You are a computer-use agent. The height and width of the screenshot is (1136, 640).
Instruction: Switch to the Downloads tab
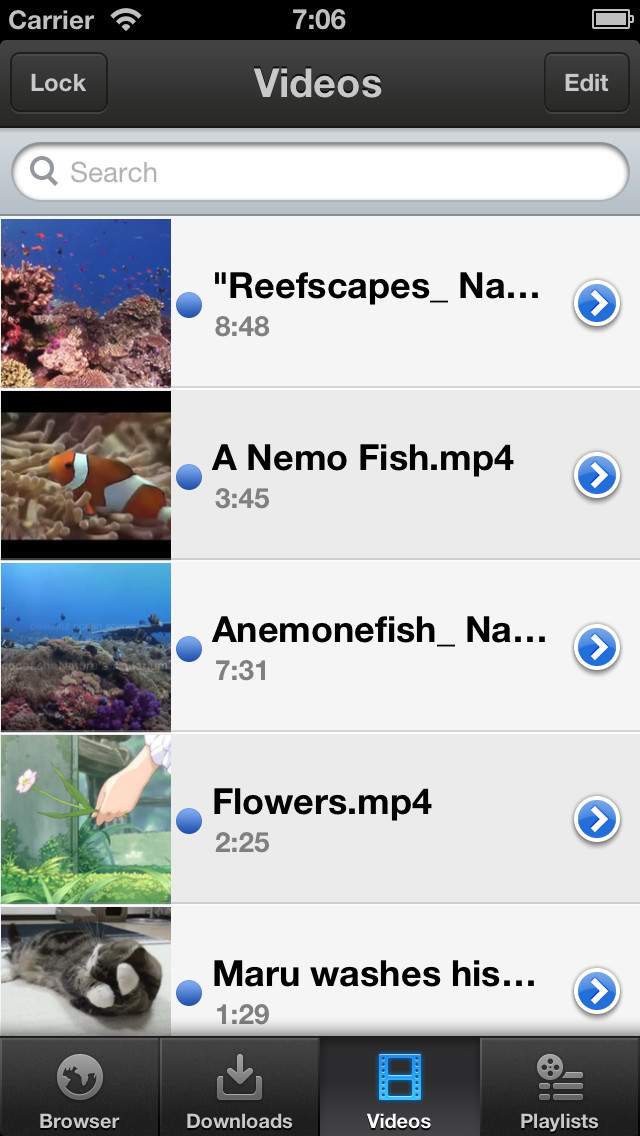click(x=239, y=1087)
